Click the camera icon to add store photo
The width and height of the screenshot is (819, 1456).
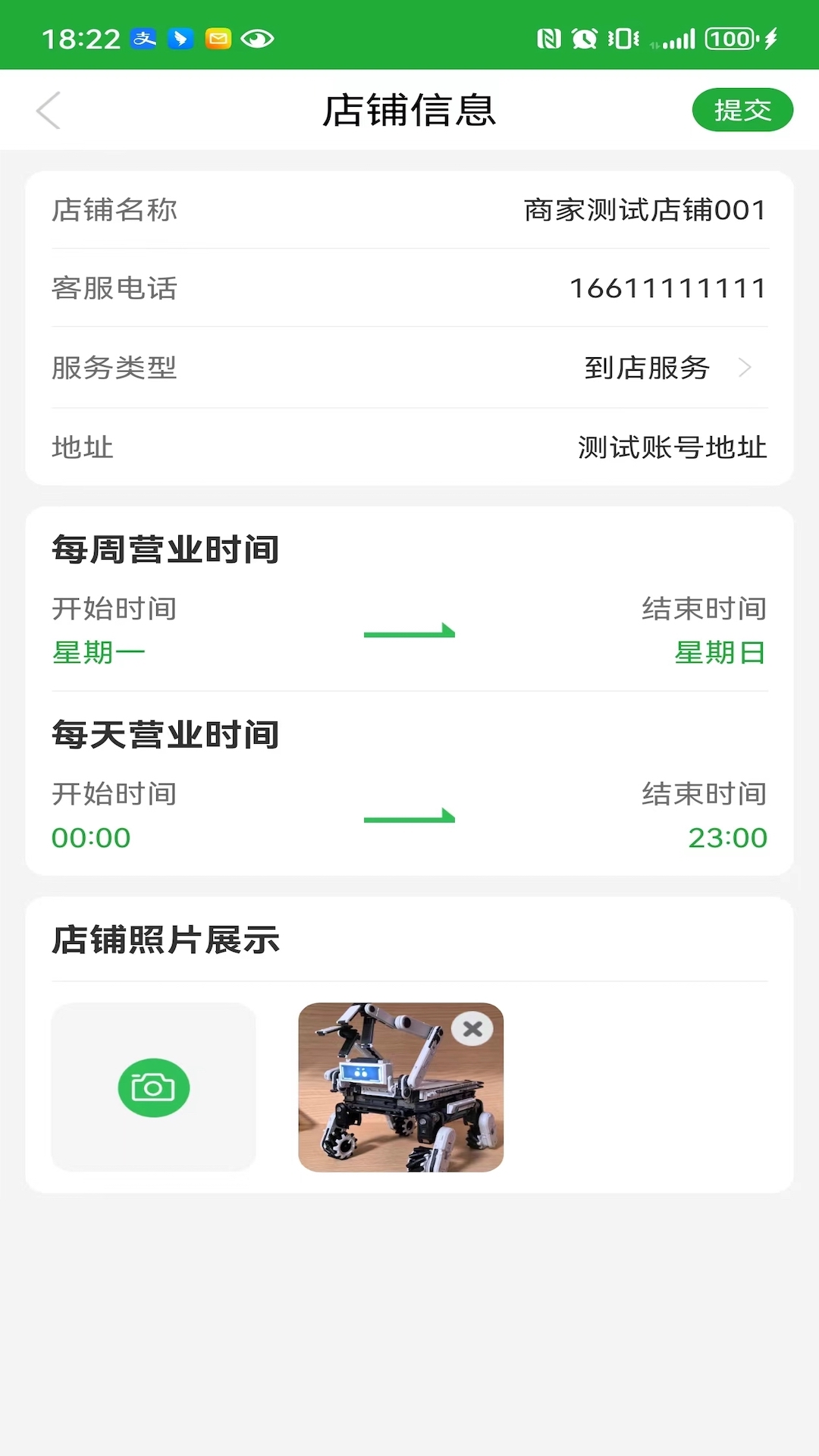click(153, 1087)
